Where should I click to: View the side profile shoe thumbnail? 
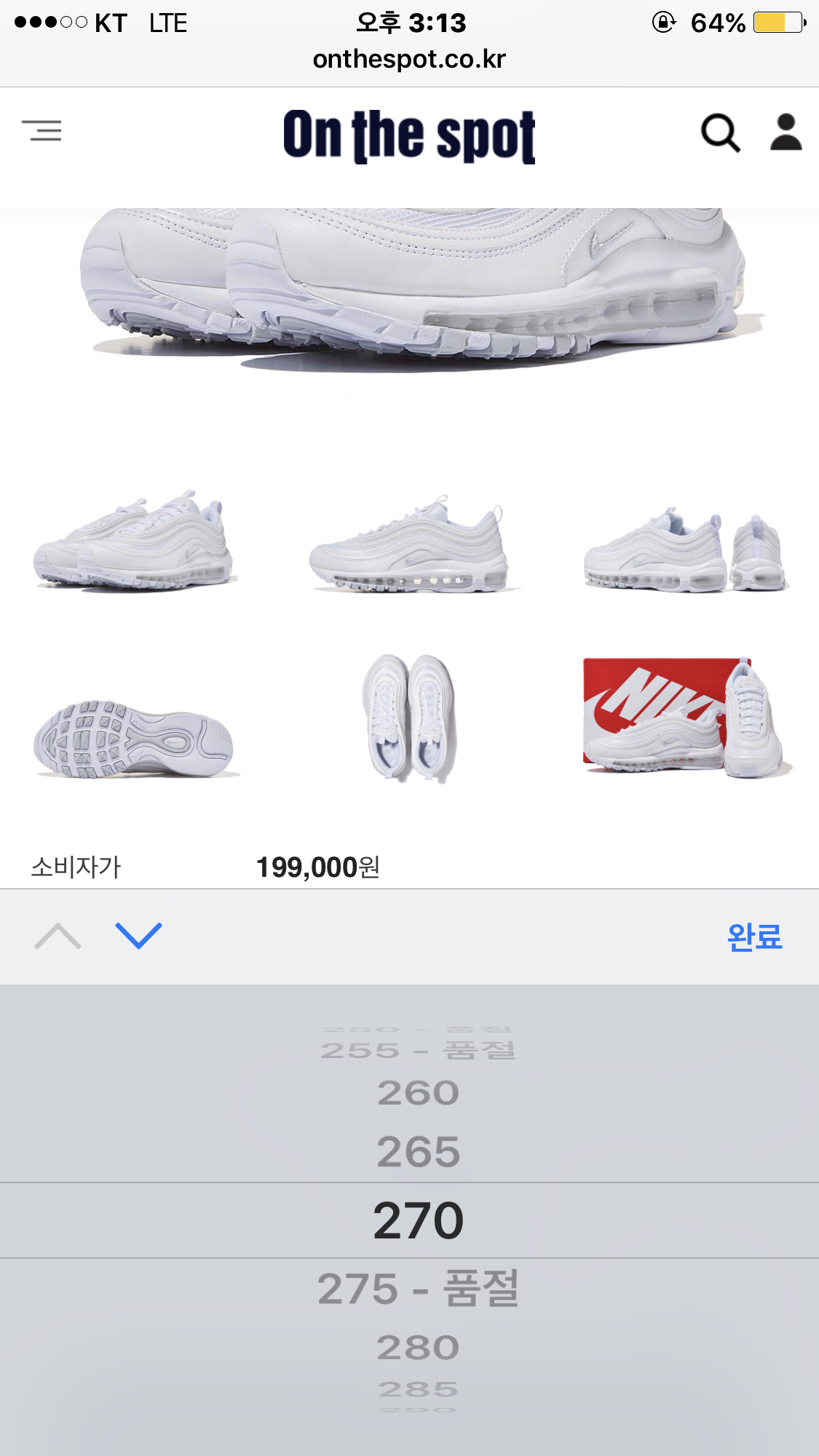tap(409, 546)
